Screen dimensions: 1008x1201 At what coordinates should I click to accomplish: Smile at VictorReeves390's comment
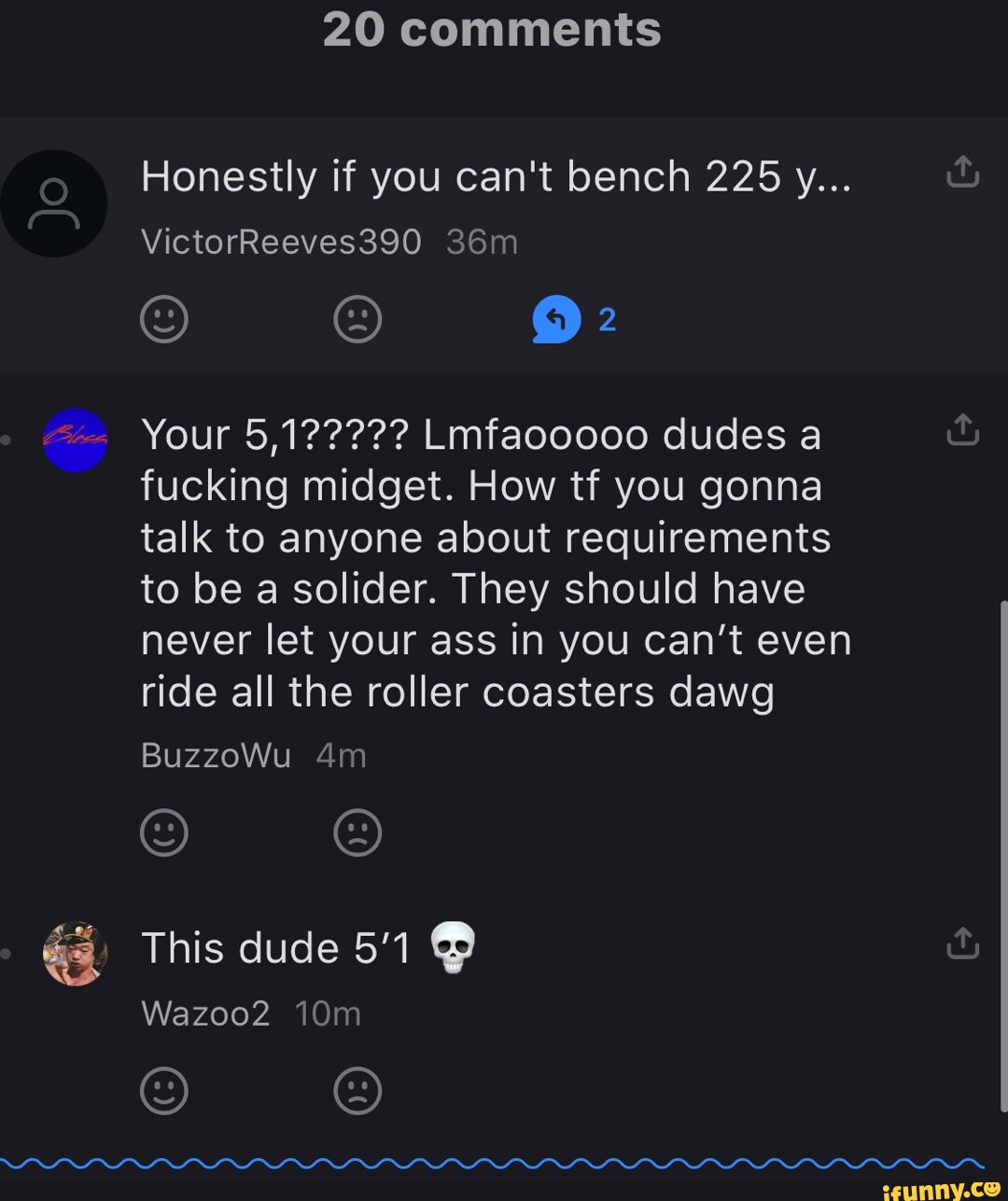tap(164, 319)
